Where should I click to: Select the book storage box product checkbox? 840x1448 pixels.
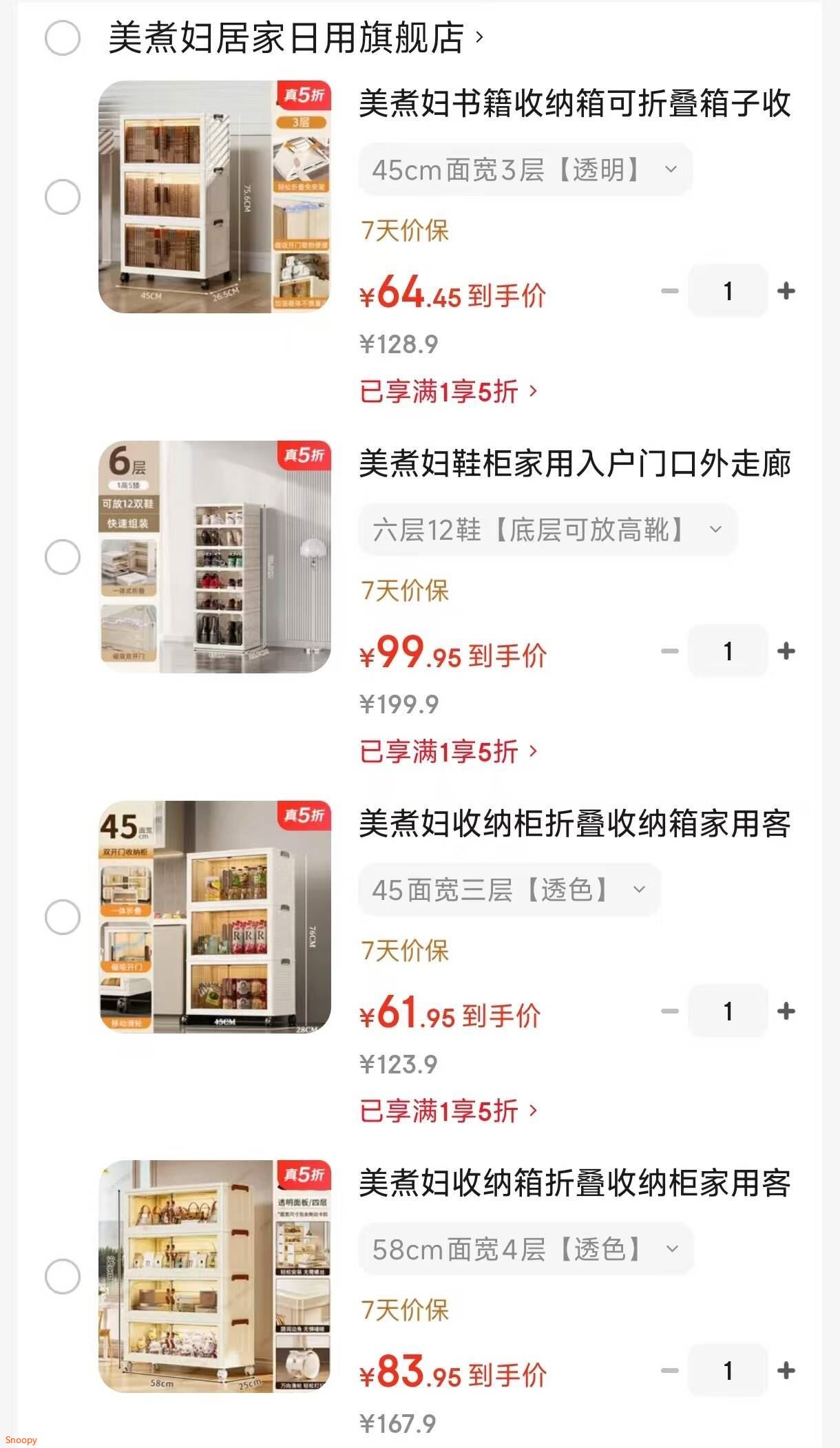tap(64, 198)
